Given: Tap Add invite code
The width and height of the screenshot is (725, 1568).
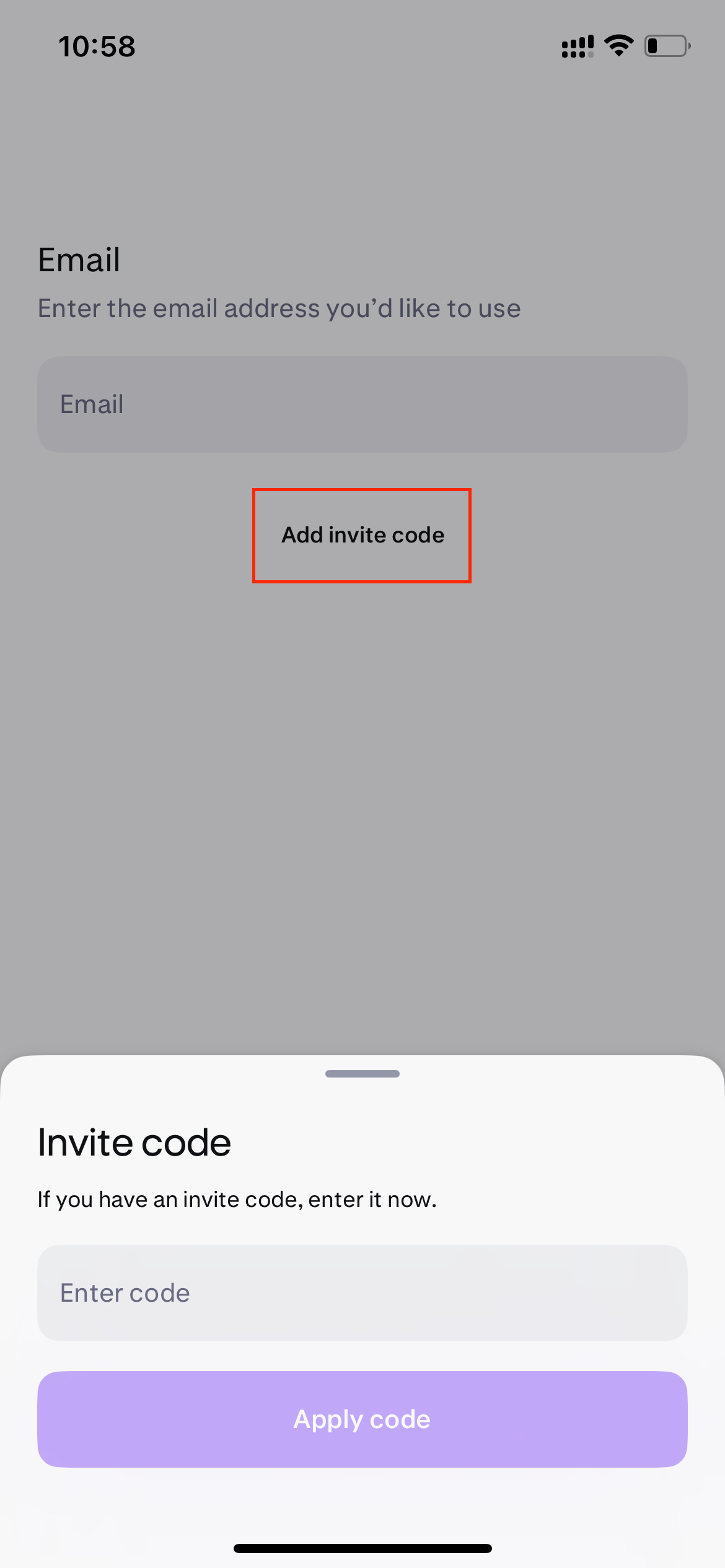Looking at the screenshot, I should coord(362,535).
